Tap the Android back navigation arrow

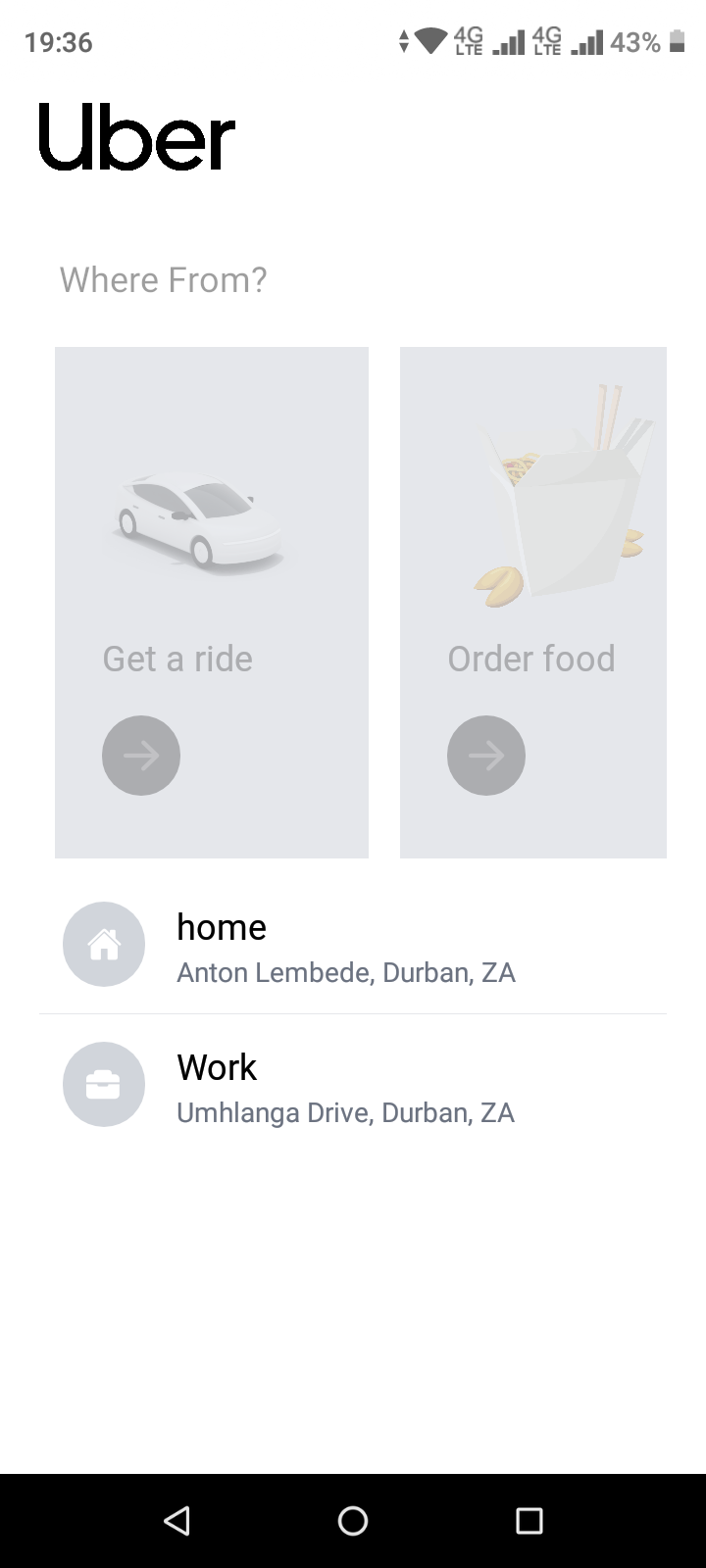176,1521
